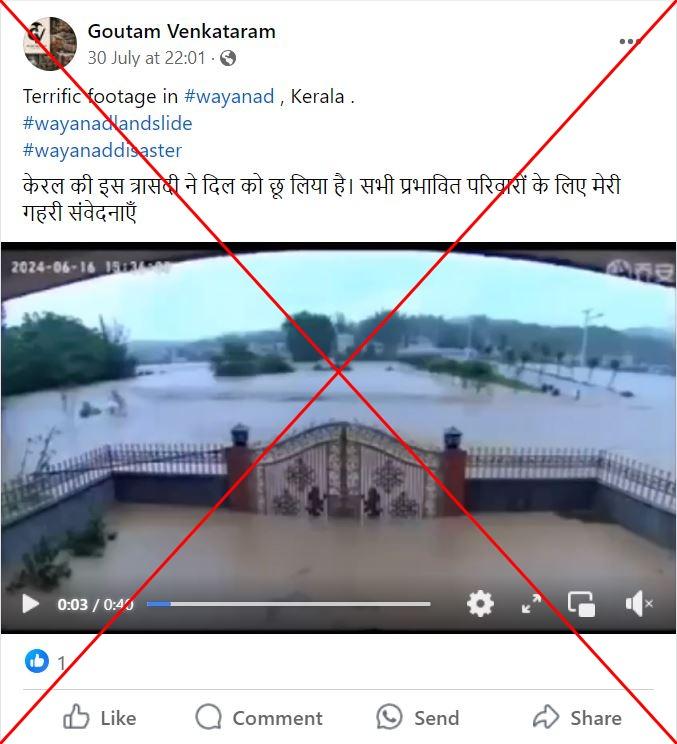Open the 30 July at 22:01 timestamp
This screenshot has width=677, height=744.
tap(146, 58)
